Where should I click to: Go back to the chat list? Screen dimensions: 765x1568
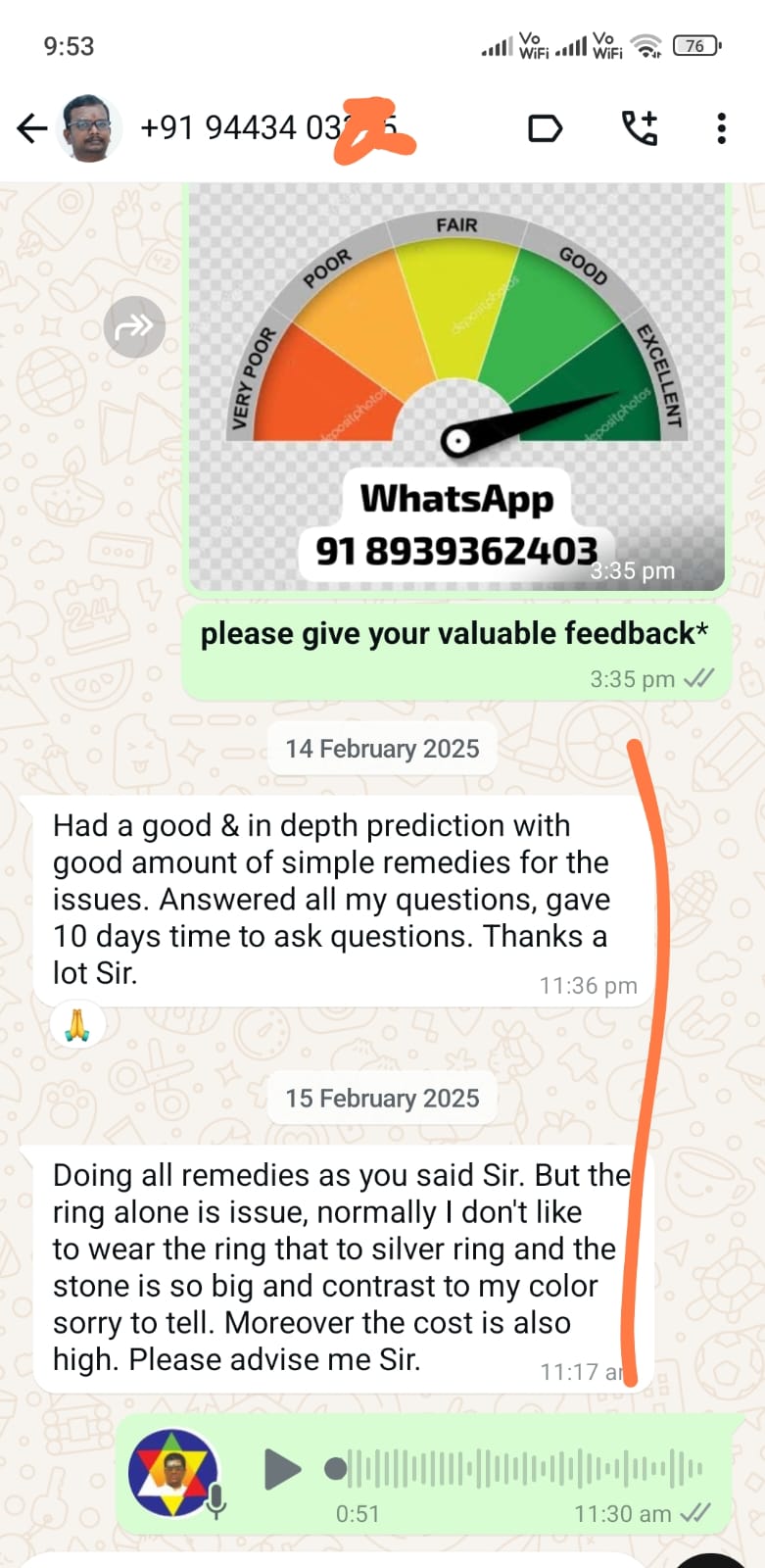(x=32, y=128)
